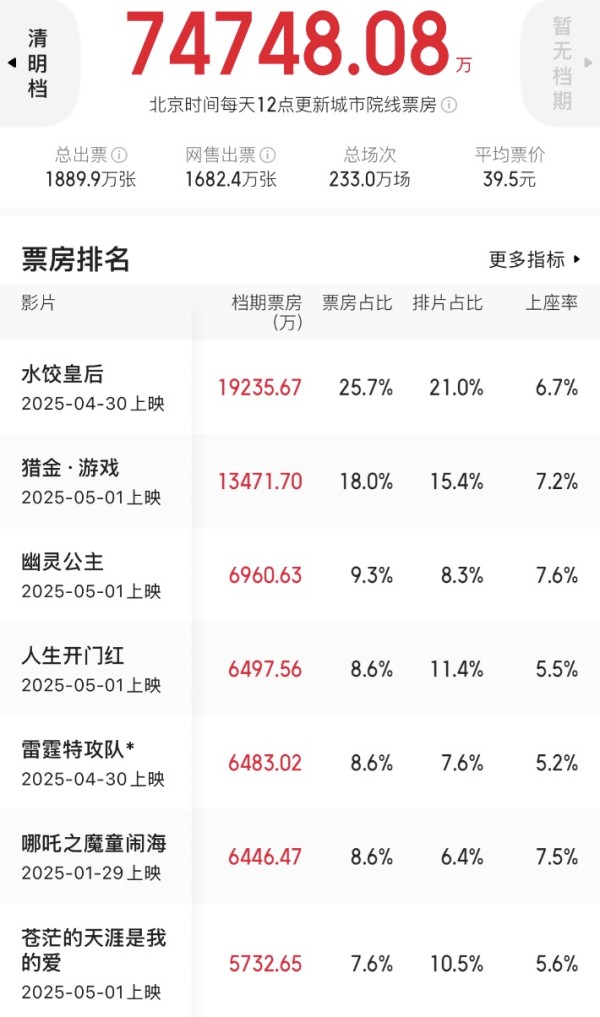Open 苍茫的天涯是我的爱 movie details
600x1017 pixels.
click(x=300, y=962)
